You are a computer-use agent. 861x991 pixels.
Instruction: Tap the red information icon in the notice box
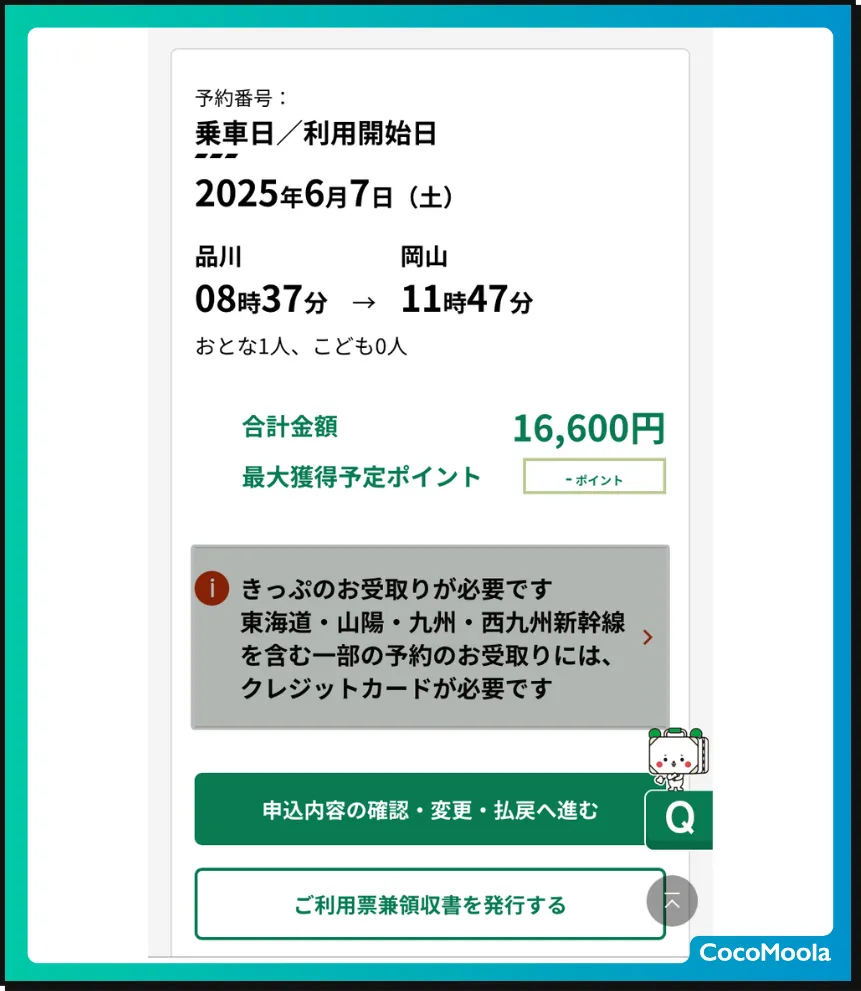[x=211, y=589]
